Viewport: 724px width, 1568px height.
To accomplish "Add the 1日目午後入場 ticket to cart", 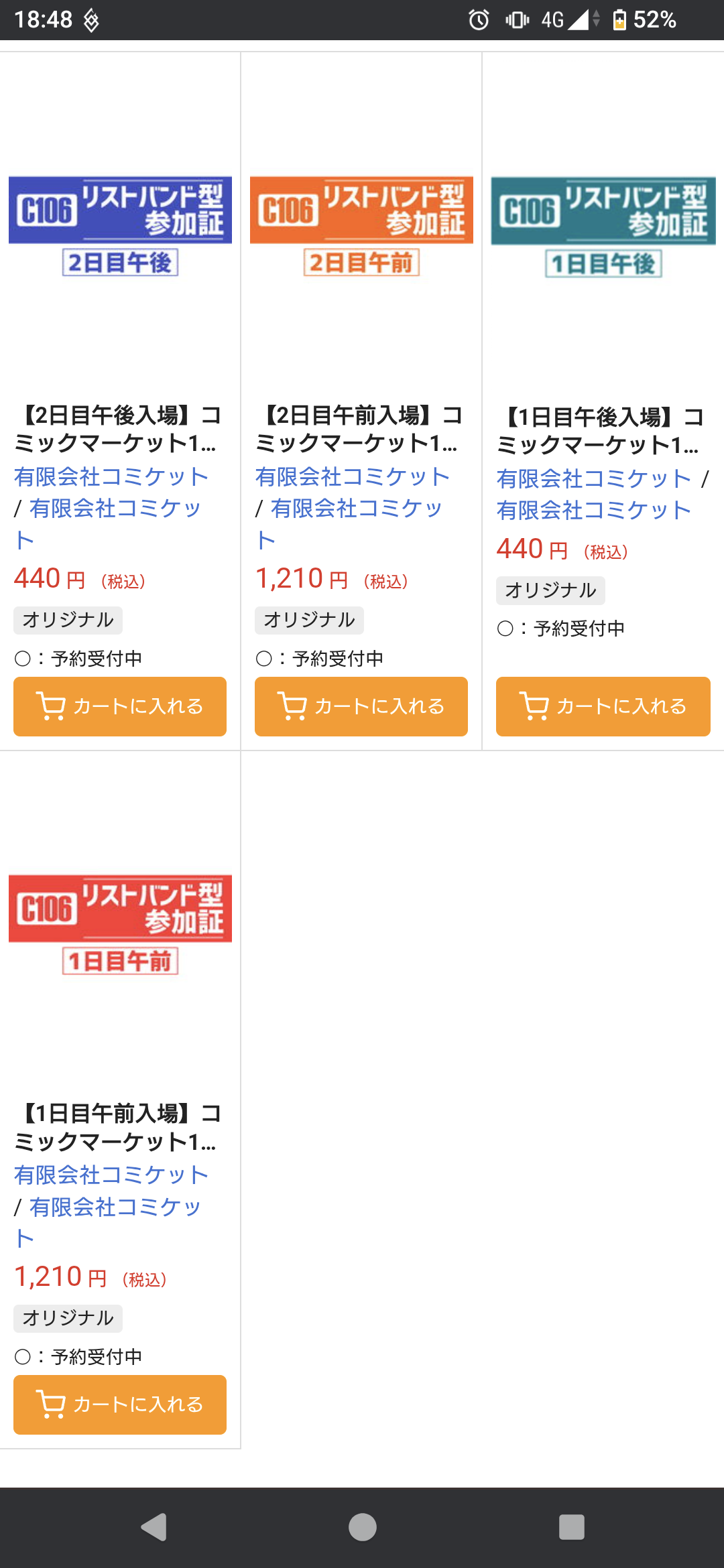I will click(x=603, y=706).
